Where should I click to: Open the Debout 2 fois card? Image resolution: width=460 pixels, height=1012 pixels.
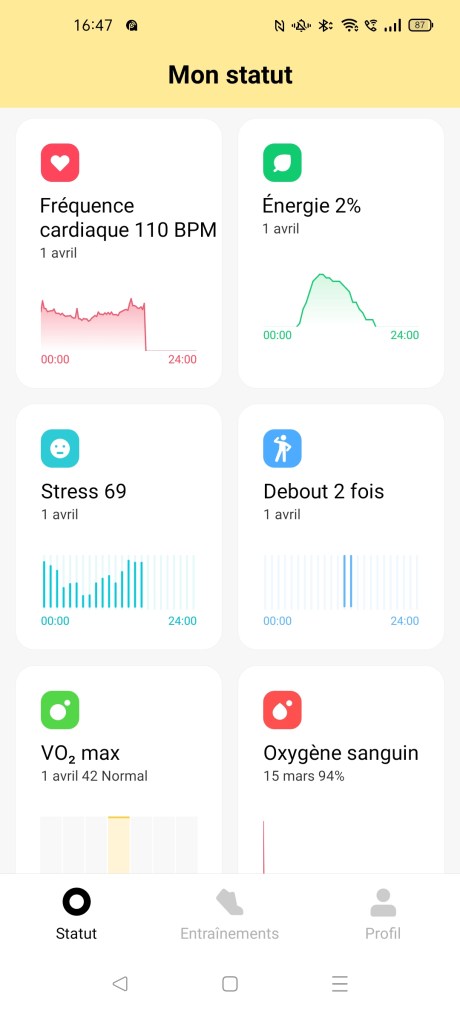(341, 527)
